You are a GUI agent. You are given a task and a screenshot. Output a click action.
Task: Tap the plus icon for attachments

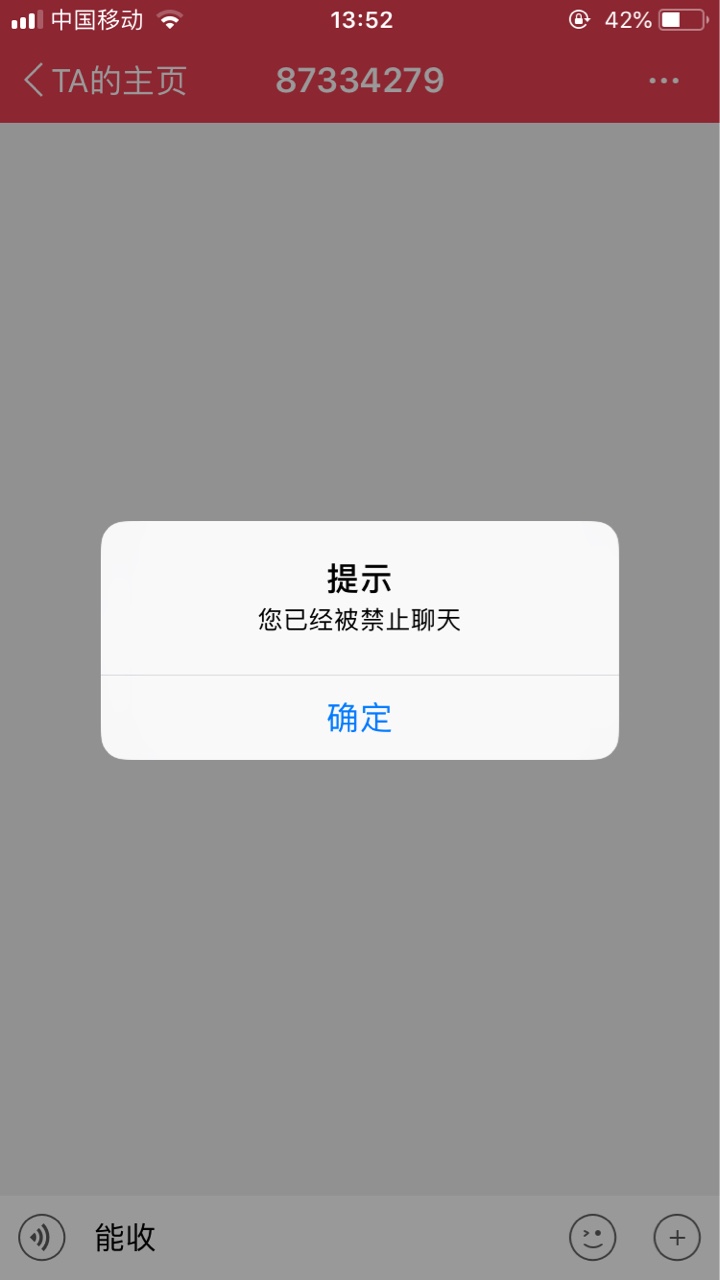[677, 1238]
